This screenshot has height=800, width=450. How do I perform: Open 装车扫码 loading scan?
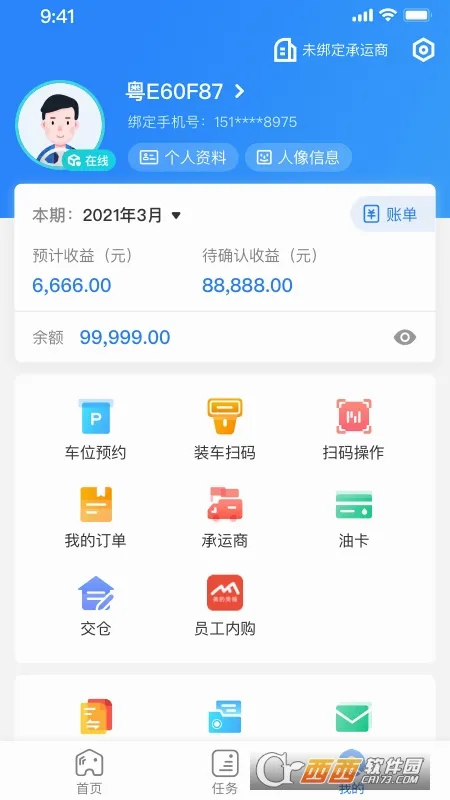(224, 430)
